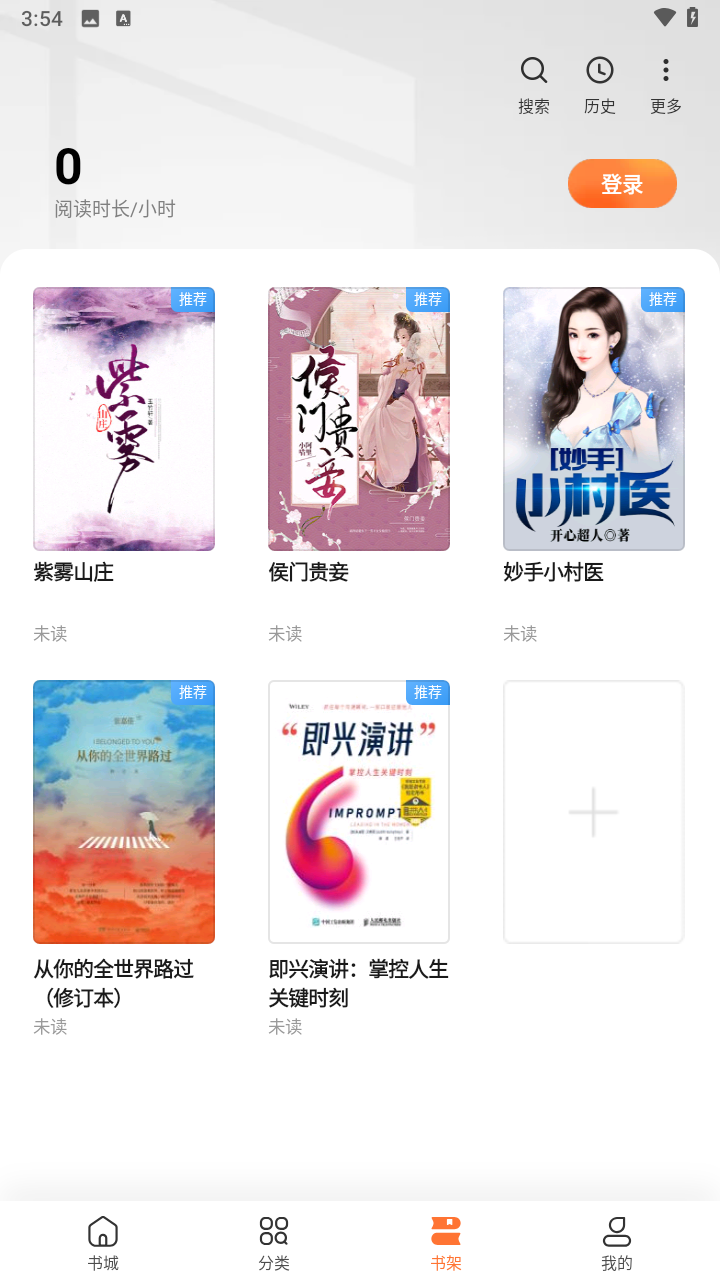The height and width of the screenshot is (1280, 720).
Task: Open the book 妙手小村医
Action: pos(594,419)
